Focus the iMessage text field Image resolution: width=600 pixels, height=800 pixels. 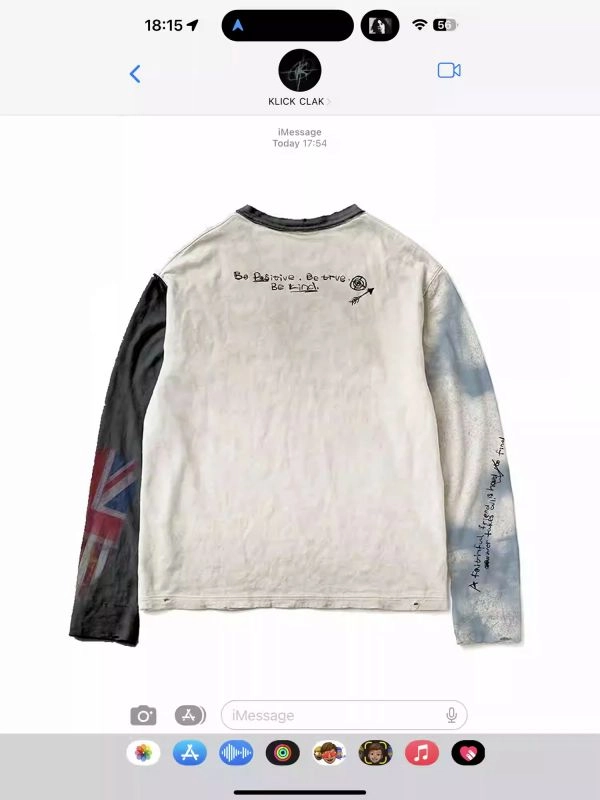point(330,715)
